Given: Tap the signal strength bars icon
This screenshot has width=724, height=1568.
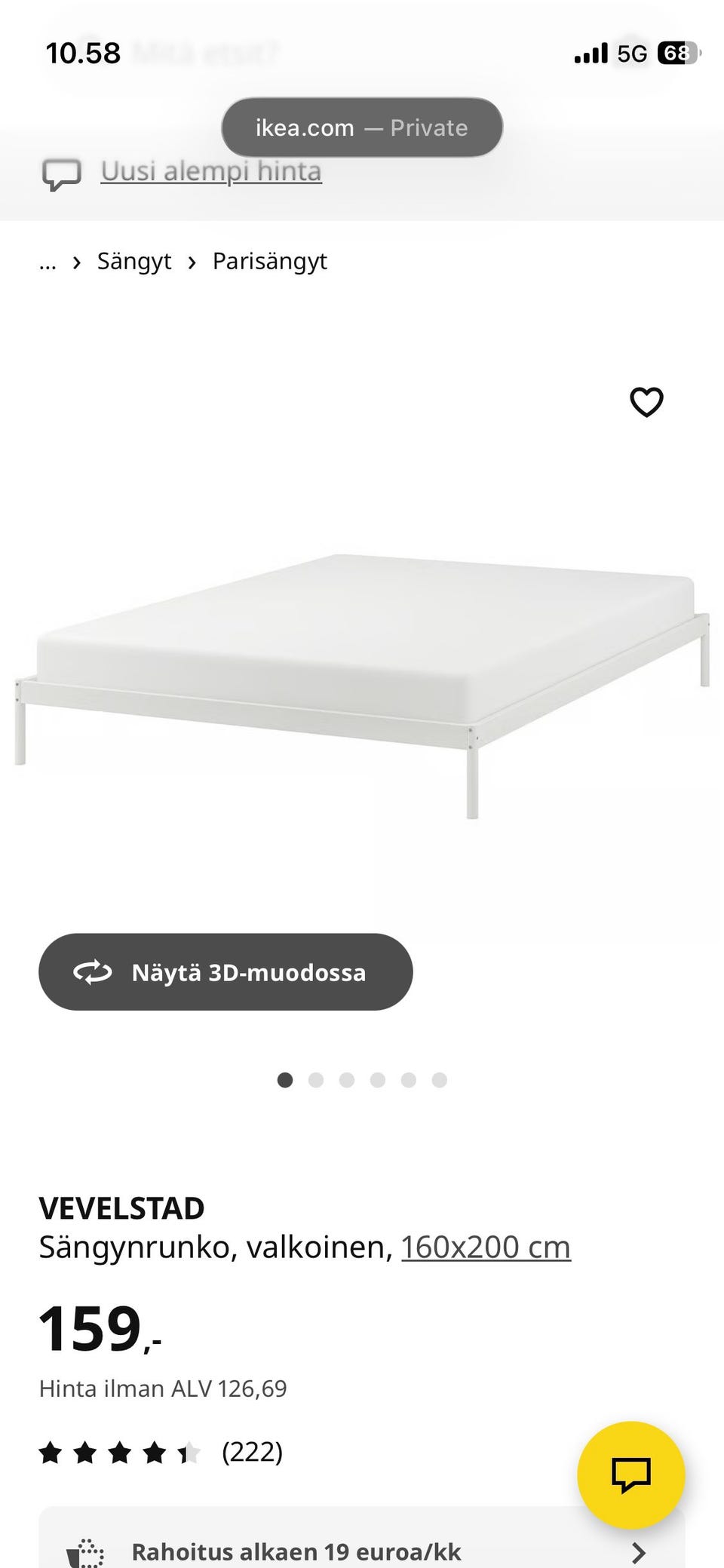Looking at the screenshot, I should pyautogui.click(x=591, y=53).
